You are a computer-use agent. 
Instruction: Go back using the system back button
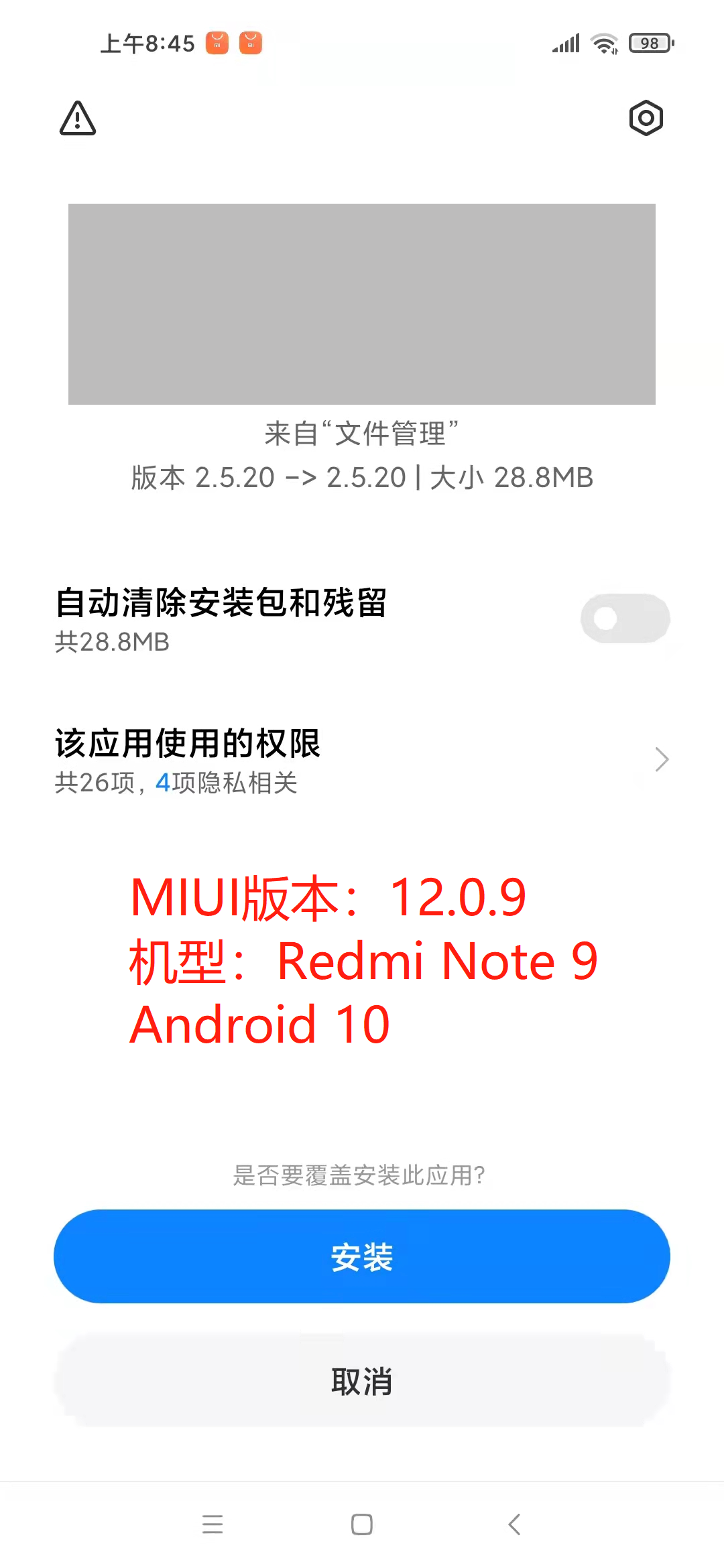pyautogui.click(x=514, y=1524)
